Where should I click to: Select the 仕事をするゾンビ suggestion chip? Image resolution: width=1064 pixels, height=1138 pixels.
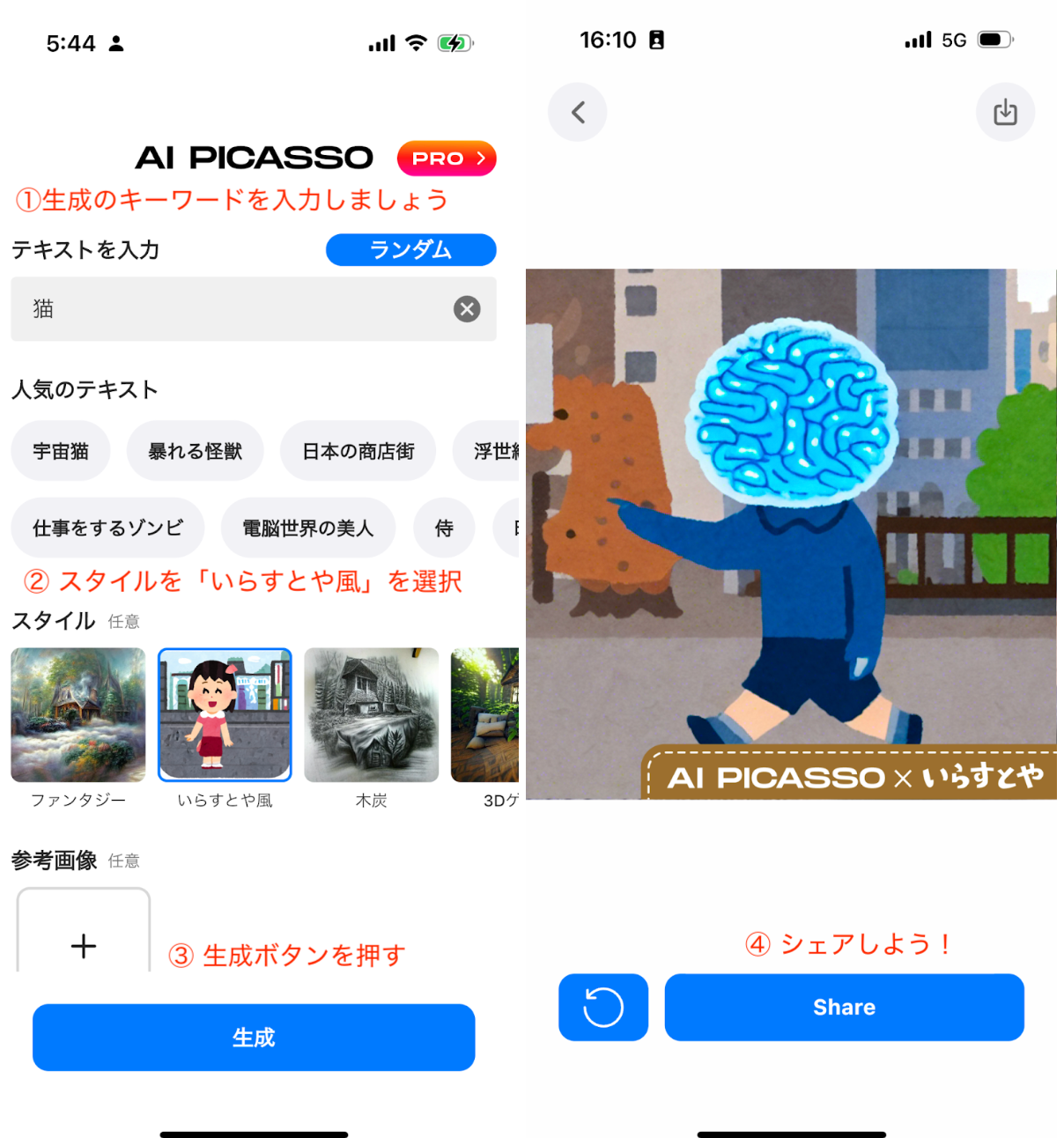click(x=107, y=527)
